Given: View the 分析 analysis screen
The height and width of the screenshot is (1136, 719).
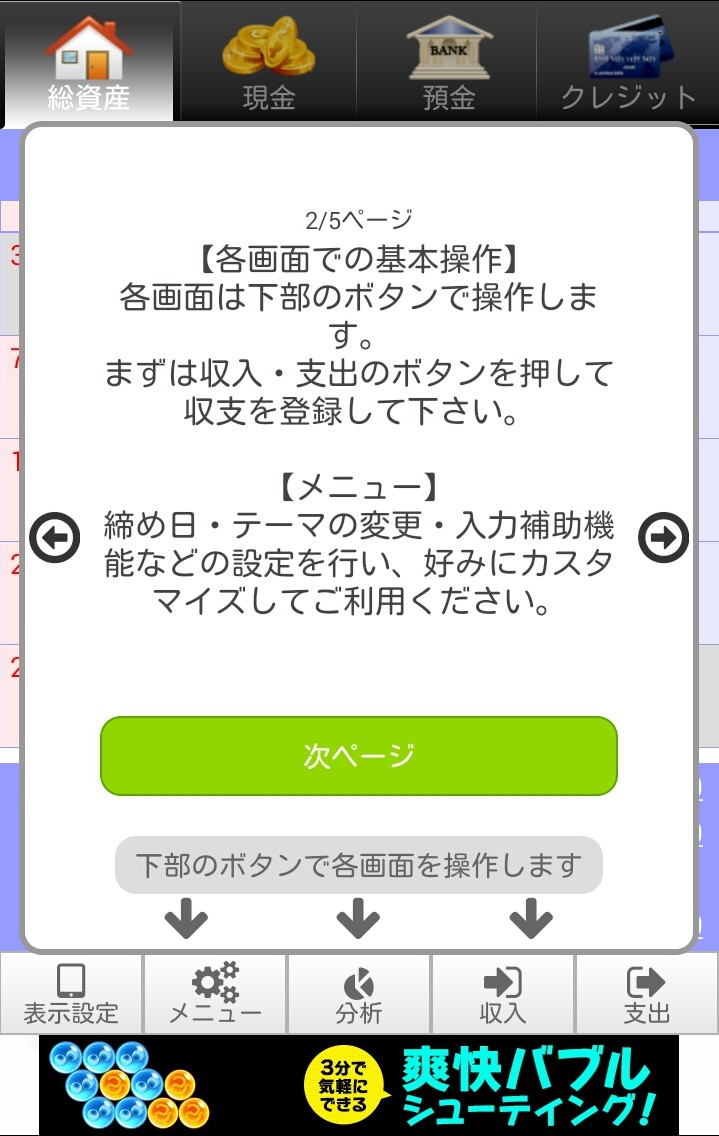Looking at the screenshot, I should click(x=359, y=994).
